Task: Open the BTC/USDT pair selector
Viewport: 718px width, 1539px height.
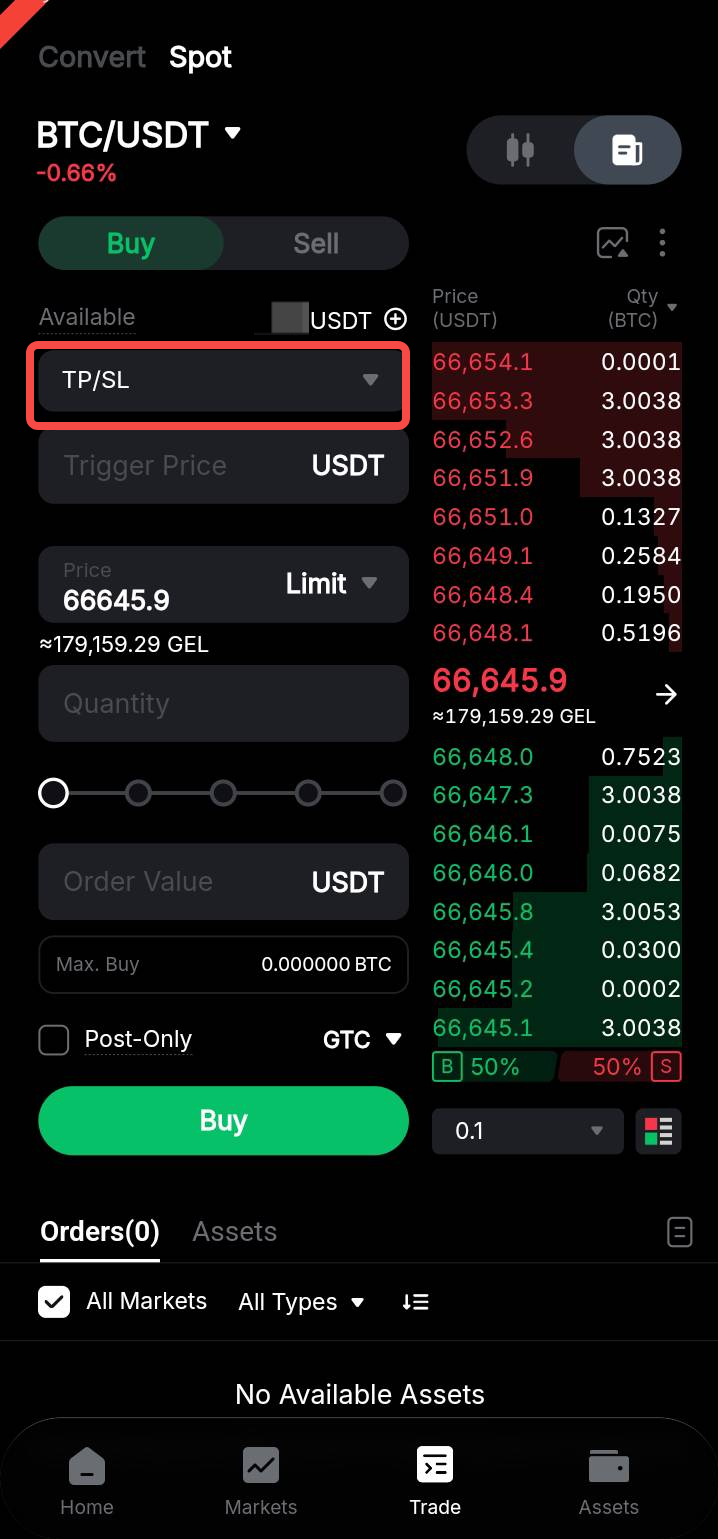Action: pyautogui.click(x=139, y=135)
